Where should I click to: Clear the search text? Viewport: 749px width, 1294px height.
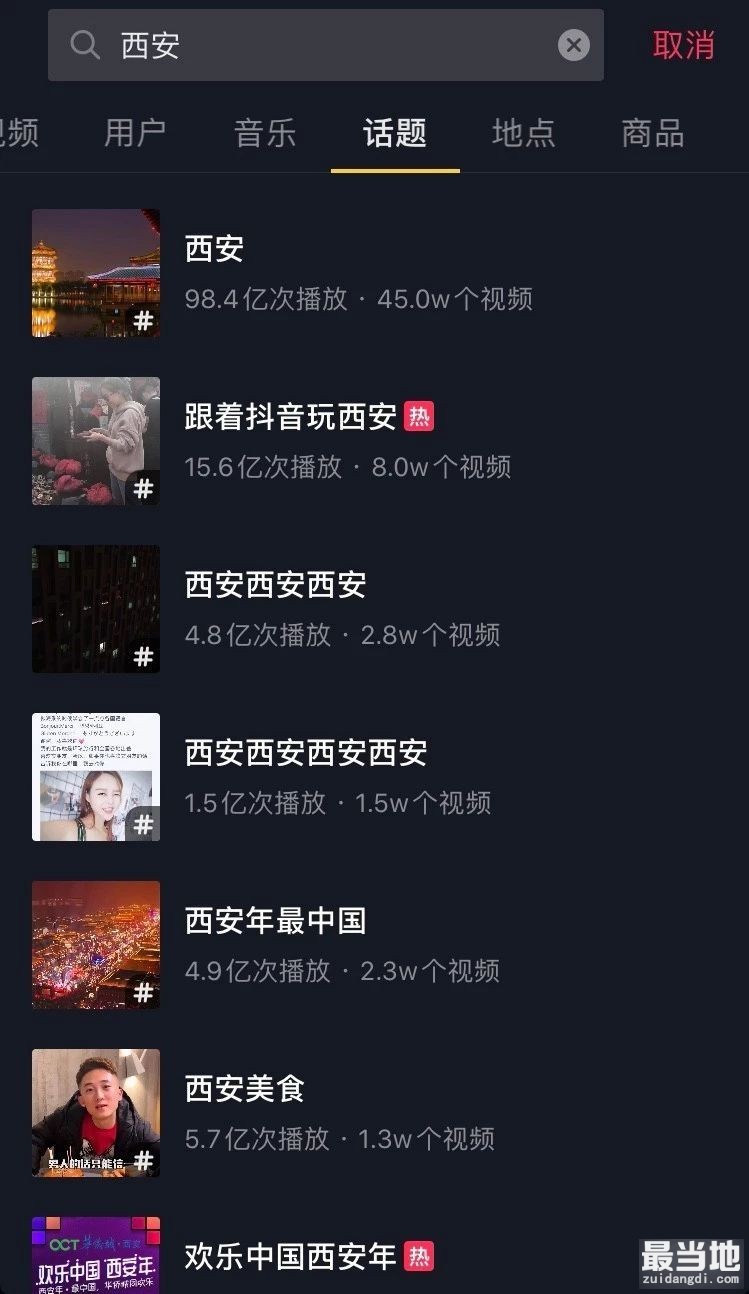[x=573, y=45]
